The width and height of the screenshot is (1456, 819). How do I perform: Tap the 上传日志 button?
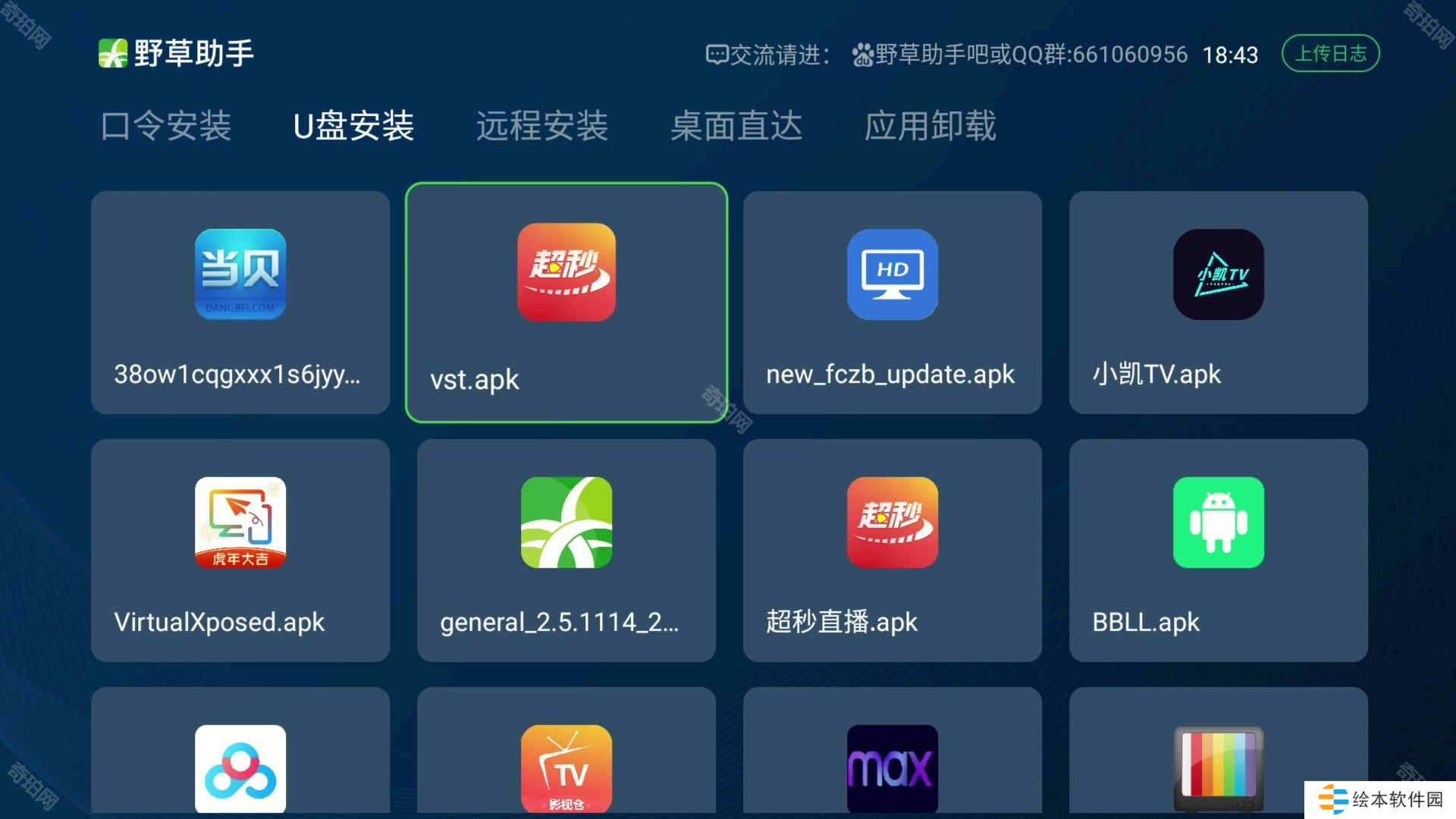(1330, 54)
